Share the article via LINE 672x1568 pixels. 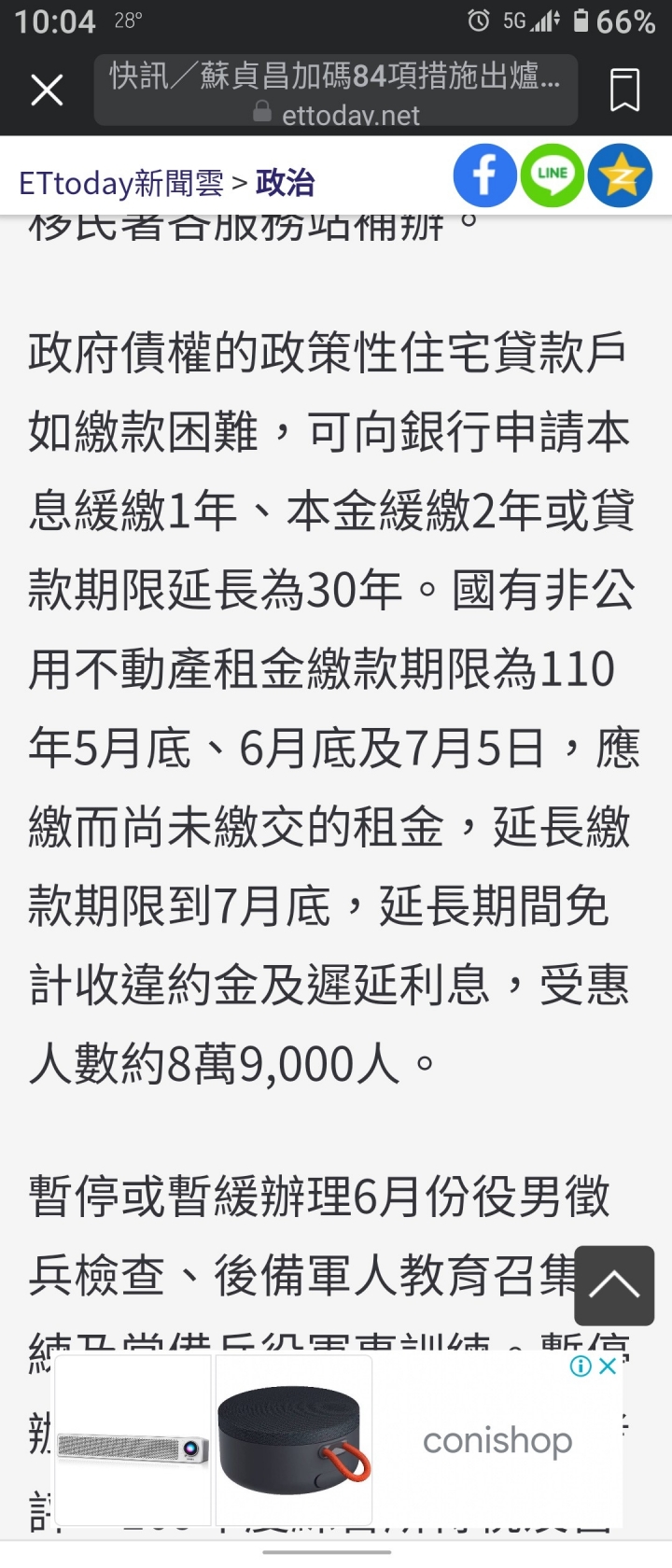click(552, 175)
